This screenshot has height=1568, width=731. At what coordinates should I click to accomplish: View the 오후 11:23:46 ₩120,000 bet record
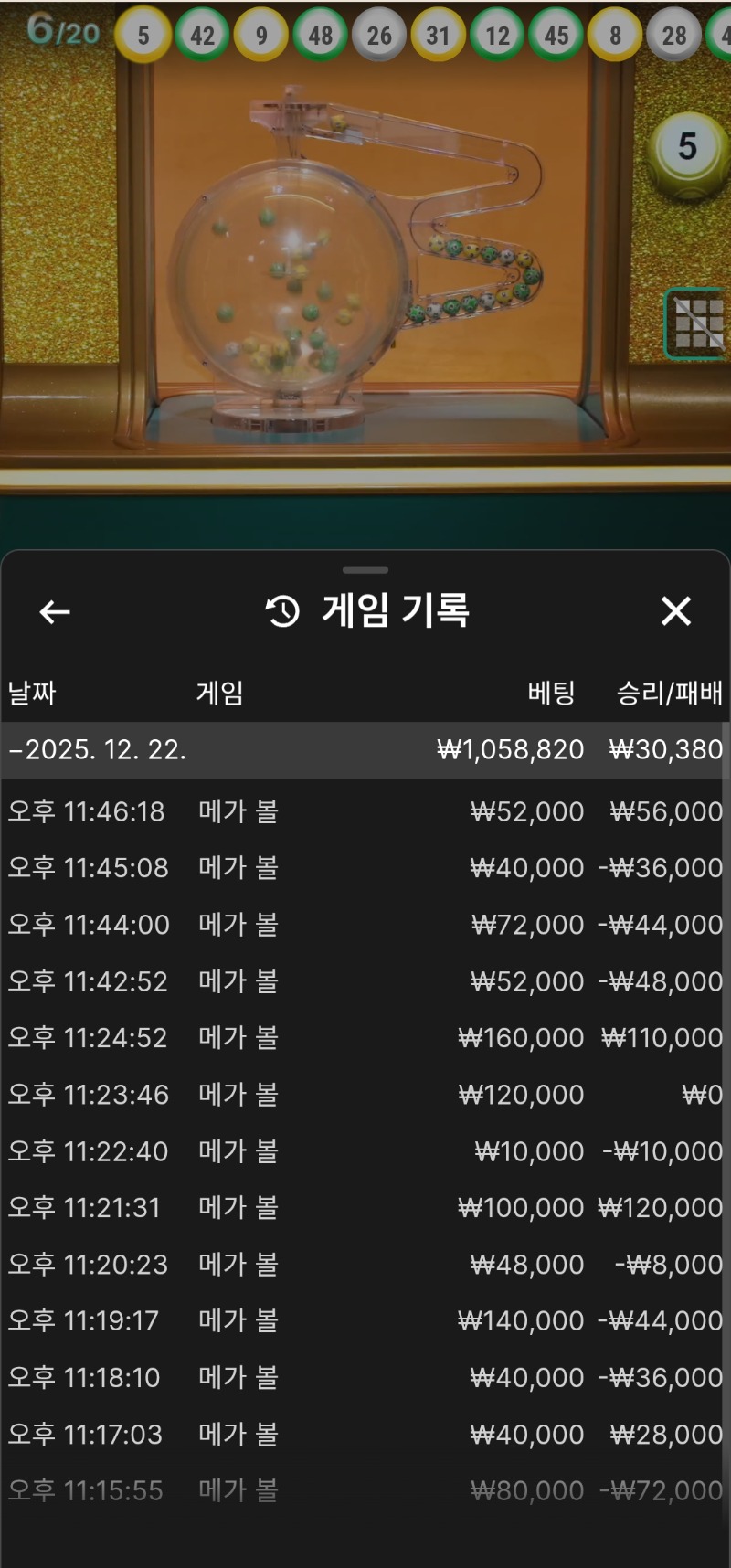[365, 1095]
